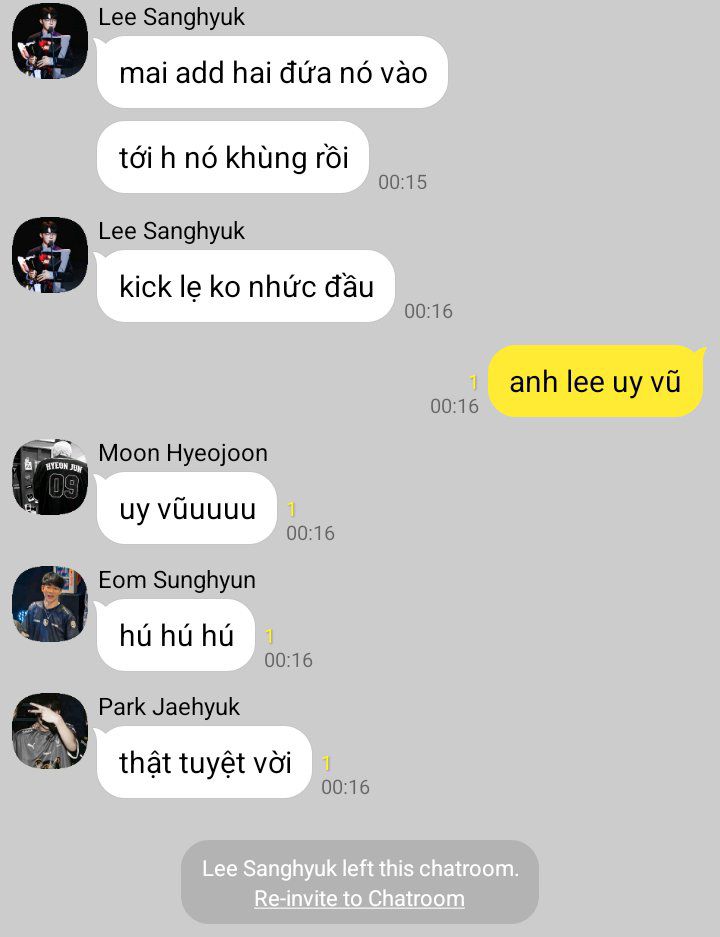Open Eom Sunghyun's profile avatar
The height and width of the screenshot is (937, 720).
coord(50,604)
